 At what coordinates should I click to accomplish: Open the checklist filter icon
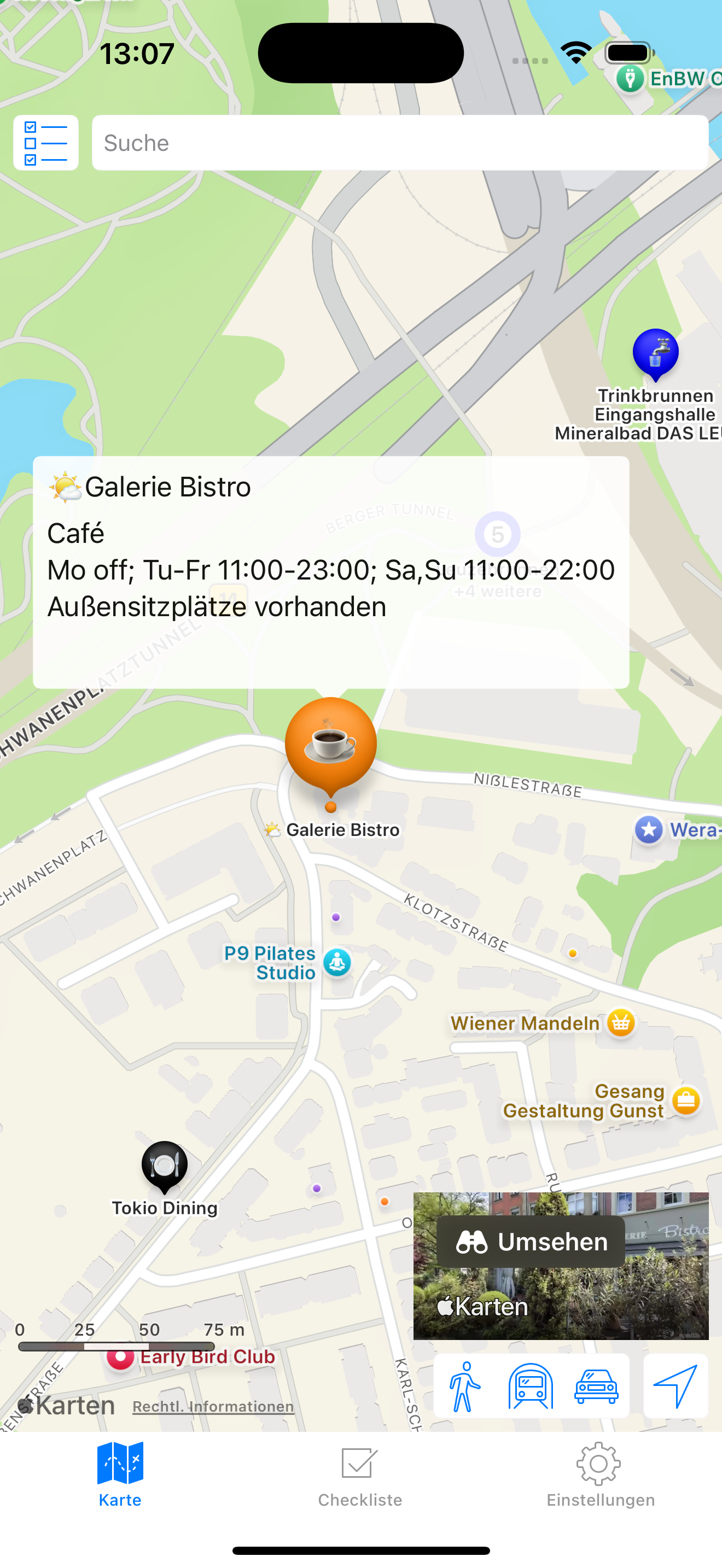click(45, 143)
